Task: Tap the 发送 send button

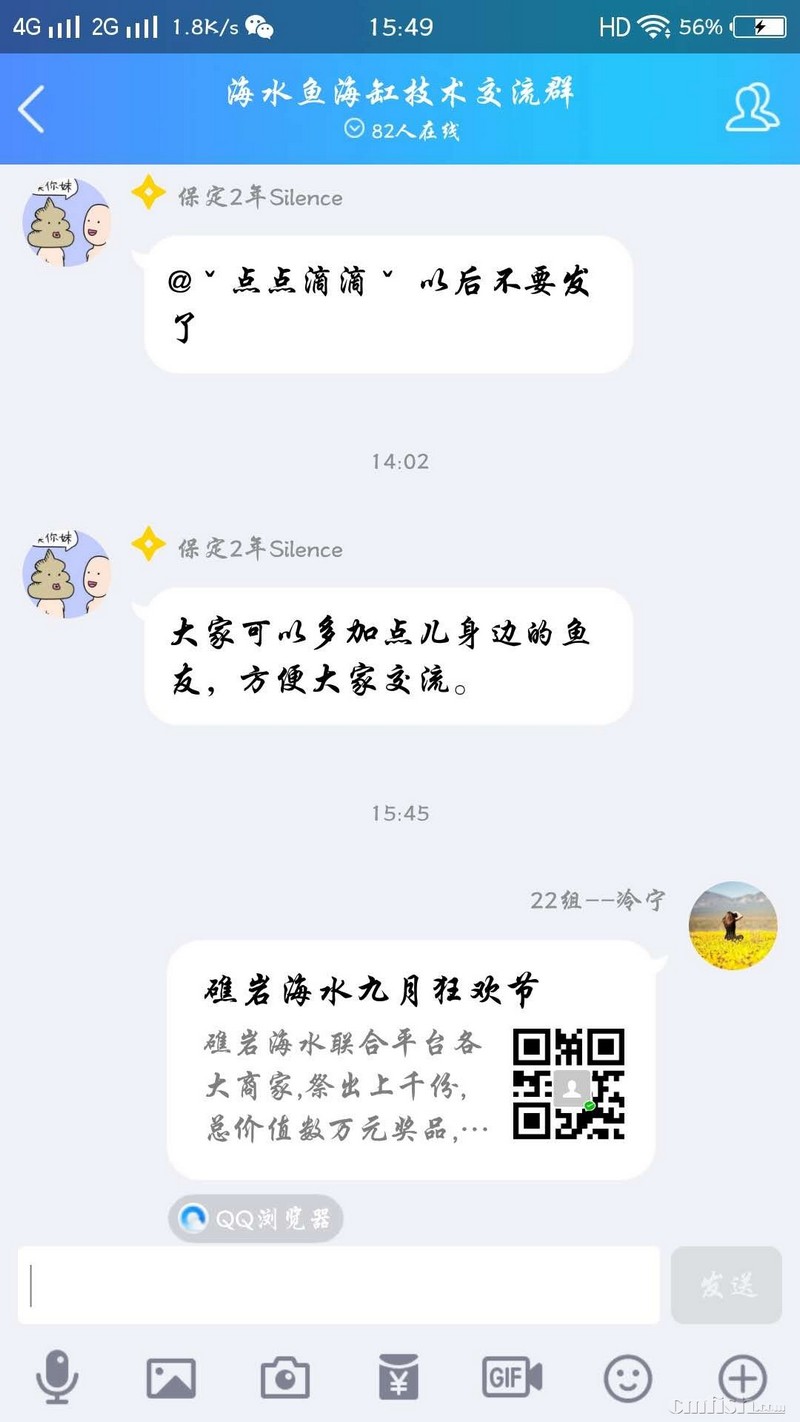Action: pyautogui.click(x=726, y=1285)
